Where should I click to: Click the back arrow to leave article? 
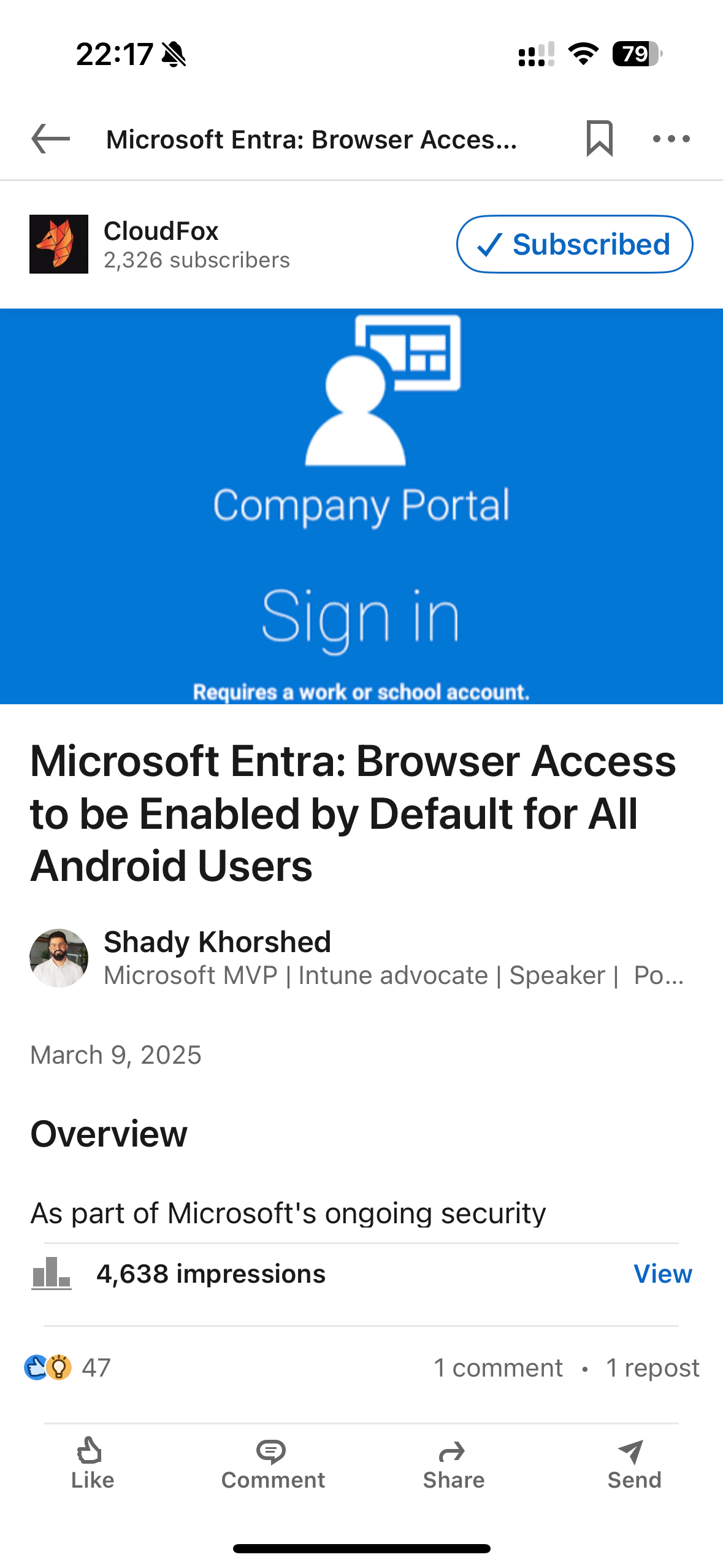tap(49, 139)
